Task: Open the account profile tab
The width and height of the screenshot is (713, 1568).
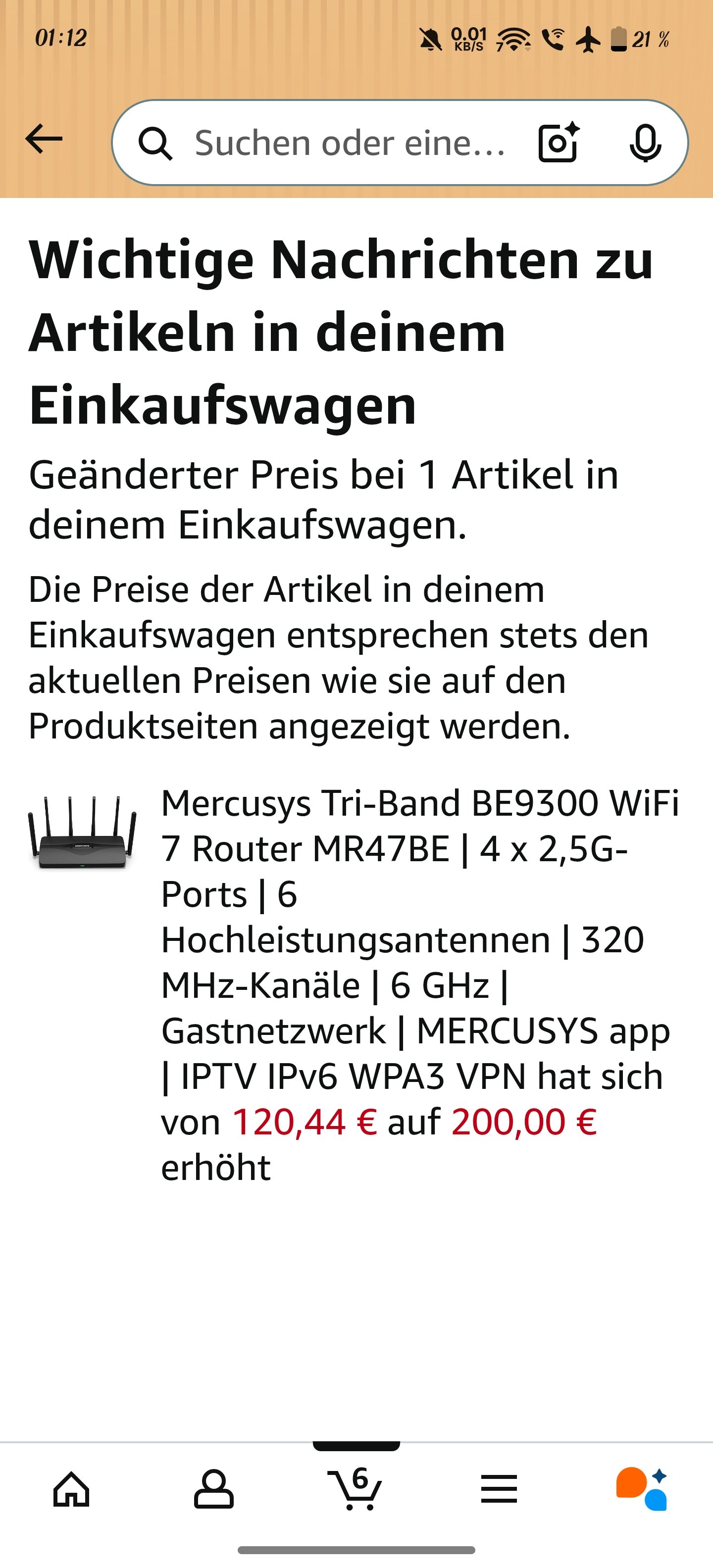Action: tap(214, 1489)
